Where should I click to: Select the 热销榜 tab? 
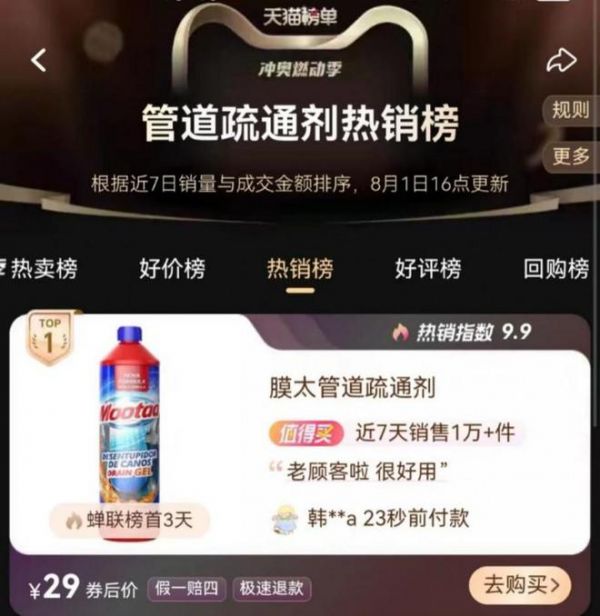pyautogui.click(x=300, y=268)
